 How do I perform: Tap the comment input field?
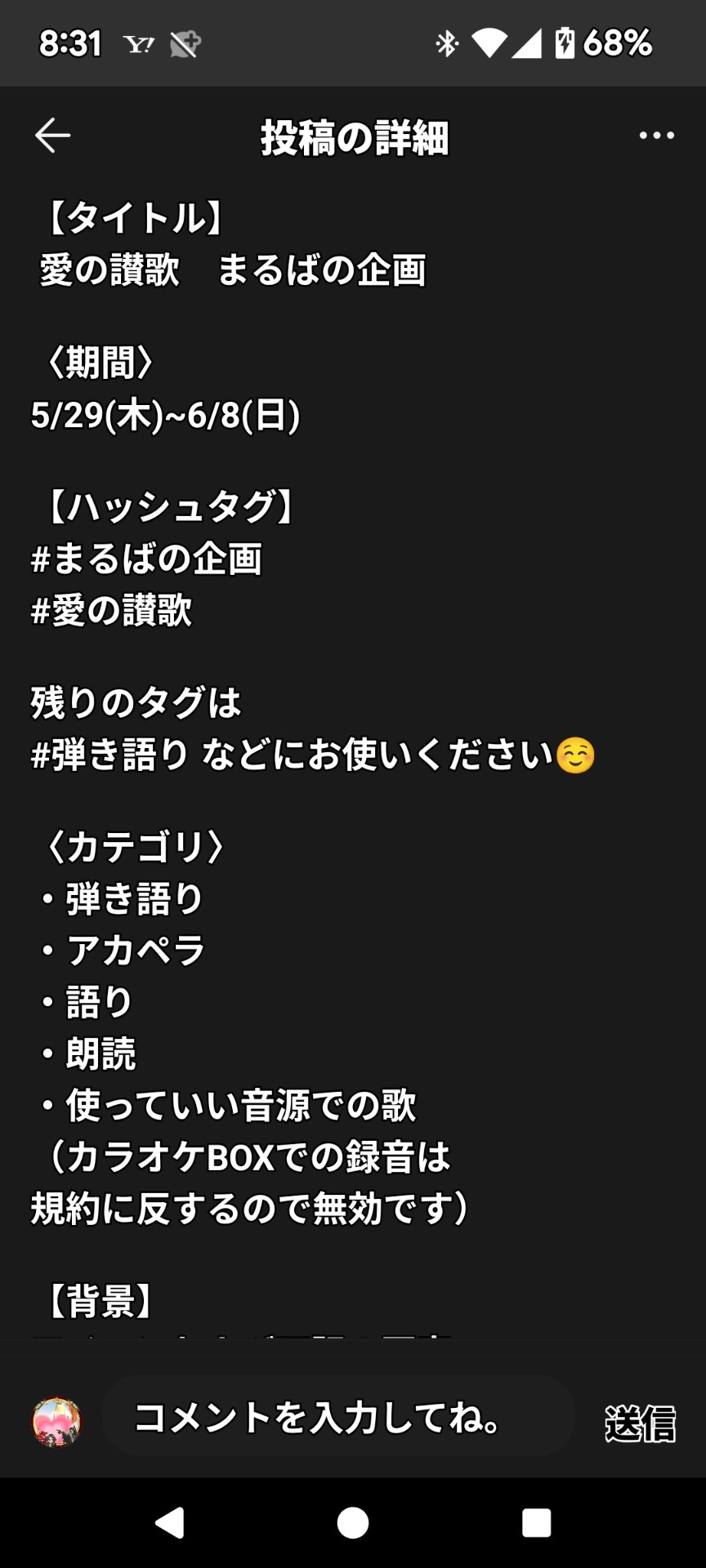click(338, 1419)
